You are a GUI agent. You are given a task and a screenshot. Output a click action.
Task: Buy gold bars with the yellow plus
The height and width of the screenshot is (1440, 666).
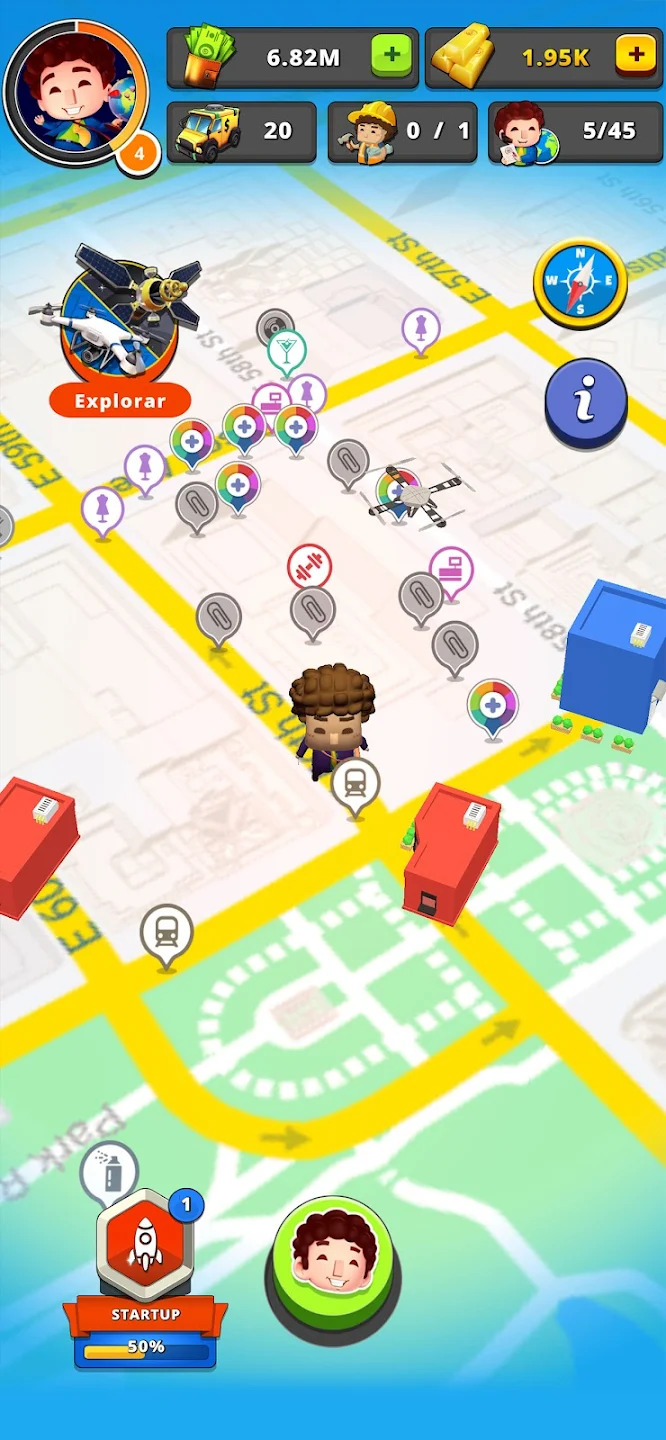(x=635, y=56)
